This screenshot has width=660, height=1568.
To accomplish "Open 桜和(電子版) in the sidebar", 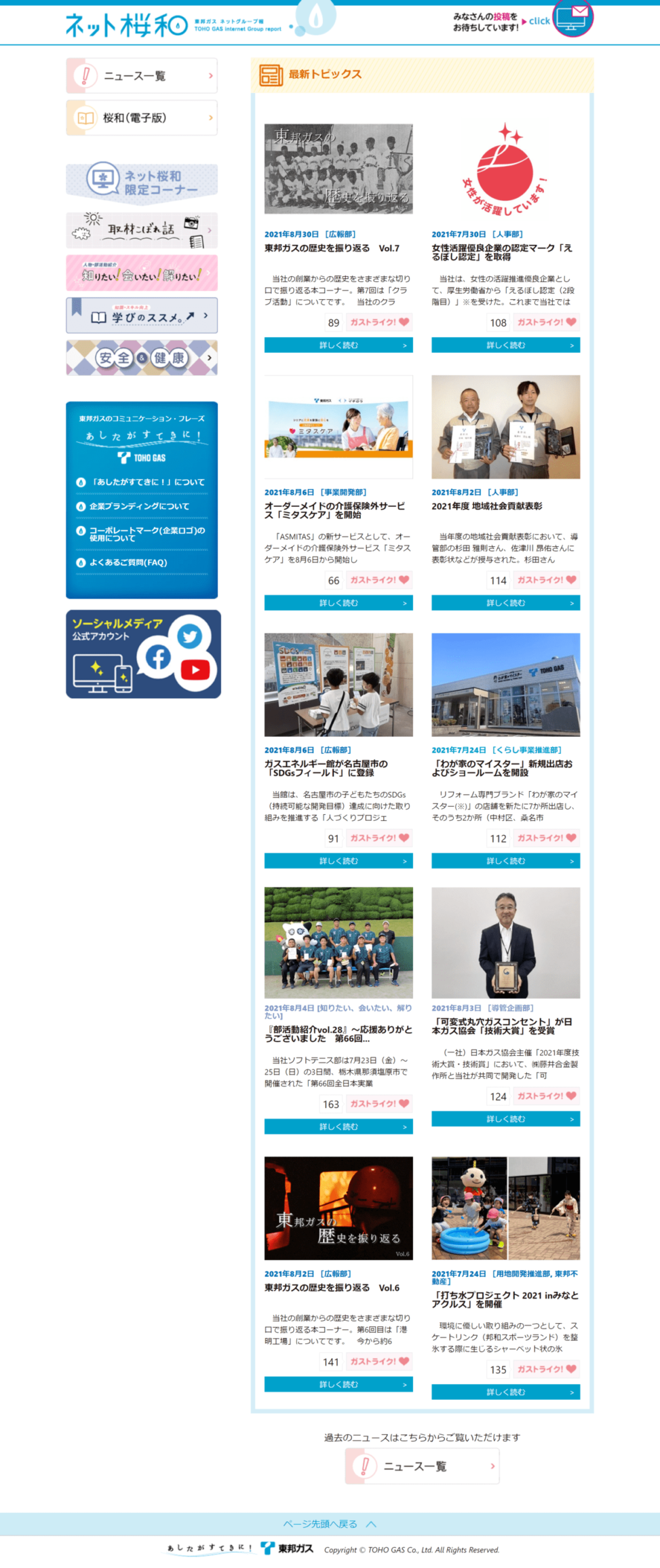I will click(x=142, y=118).
